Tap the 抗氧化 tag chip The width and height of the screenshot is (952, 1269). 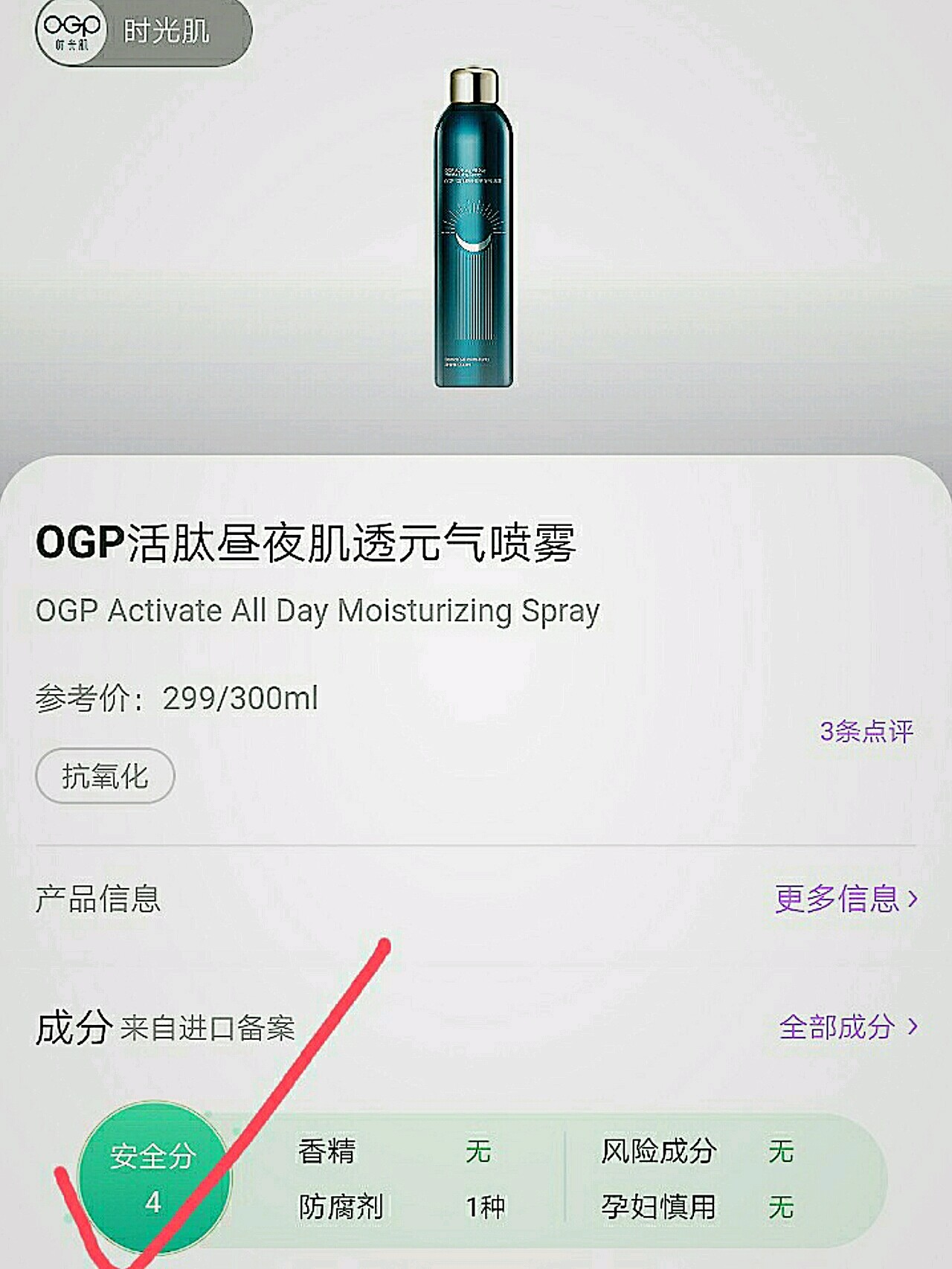[x=105, y=776]
